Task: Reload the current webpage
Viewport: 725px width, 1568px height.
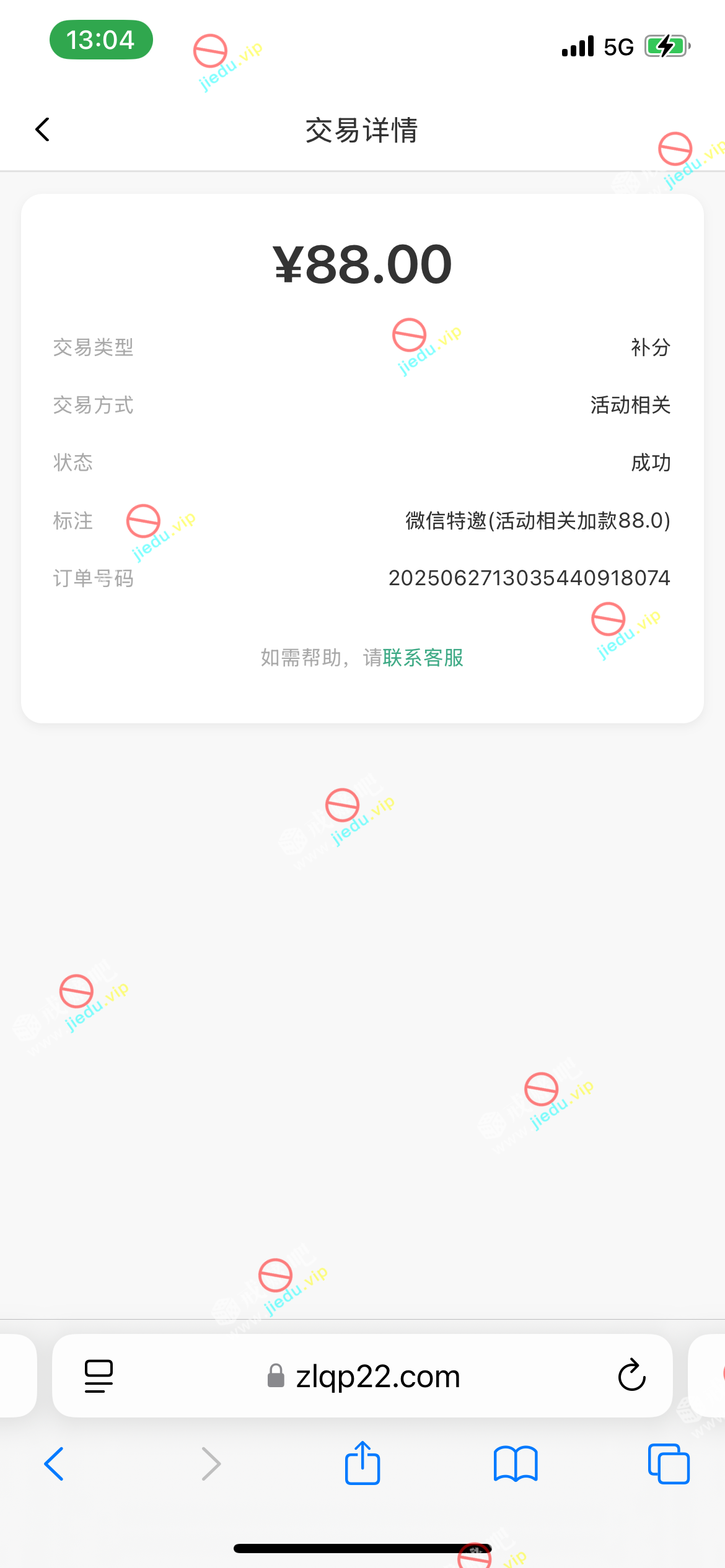Action: click(x=631, y=1376)
